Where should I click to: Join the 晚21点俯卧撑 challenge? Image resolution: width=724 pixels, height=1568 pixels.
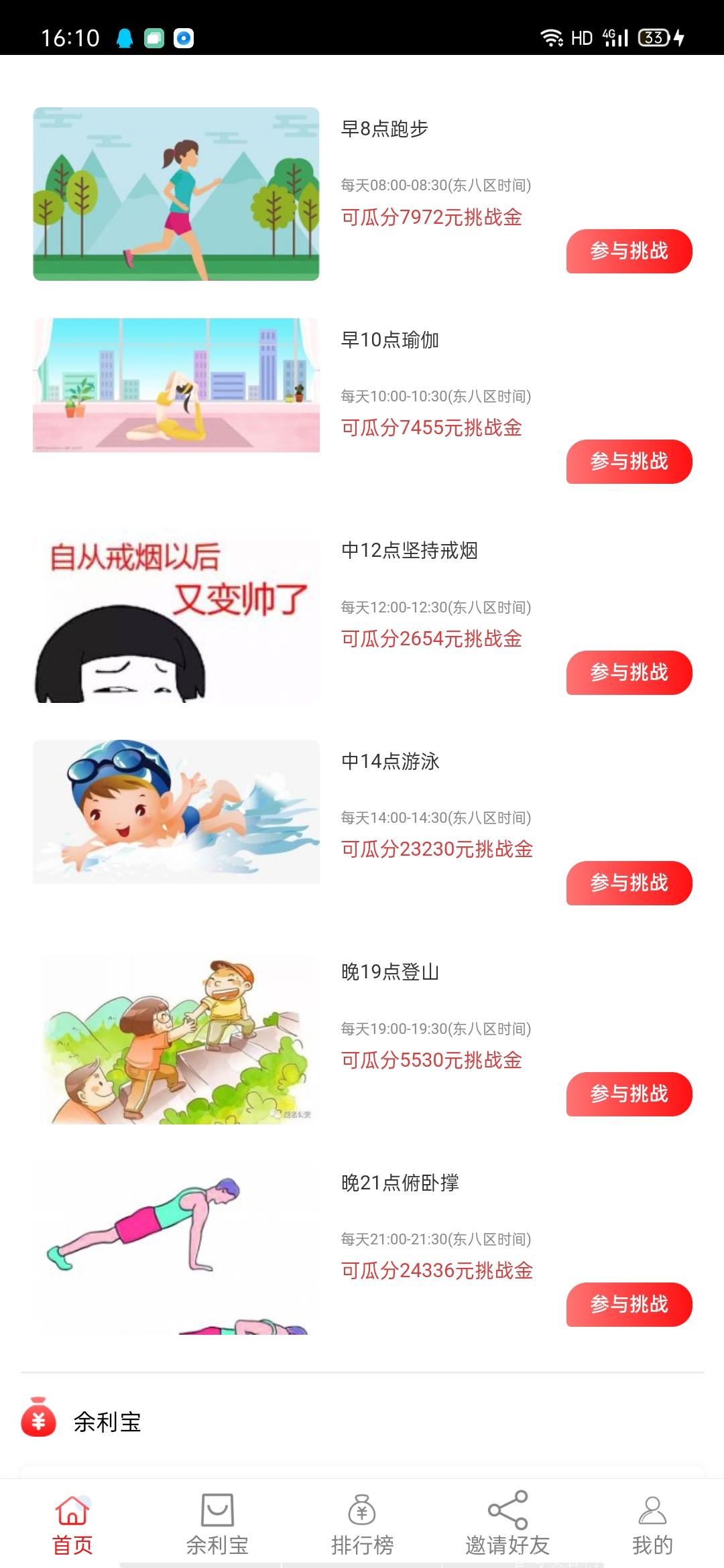(629, 1305)
